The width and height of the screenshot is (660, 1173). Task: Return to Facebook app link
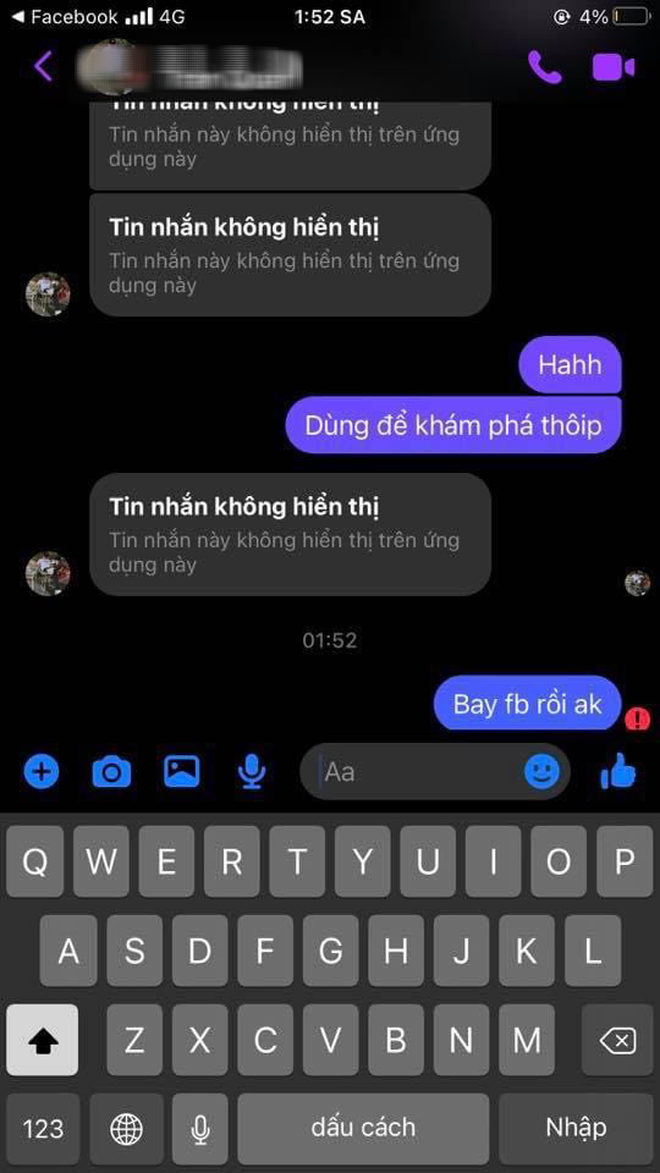pyautogui.click(x=64, y=17)
